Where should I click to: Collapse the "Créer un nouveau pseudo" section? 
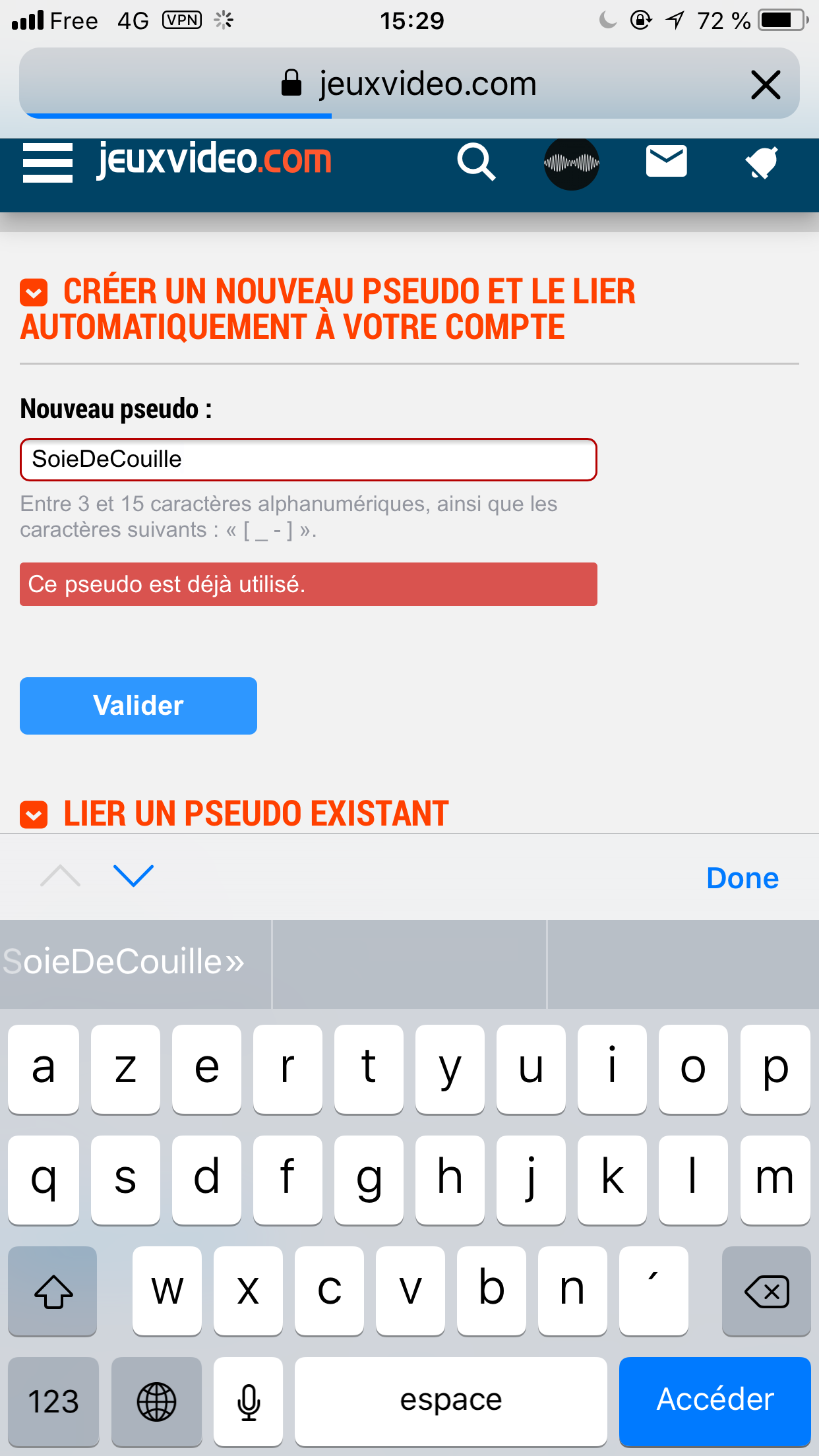pyautogui.click(x=34, y=293)
